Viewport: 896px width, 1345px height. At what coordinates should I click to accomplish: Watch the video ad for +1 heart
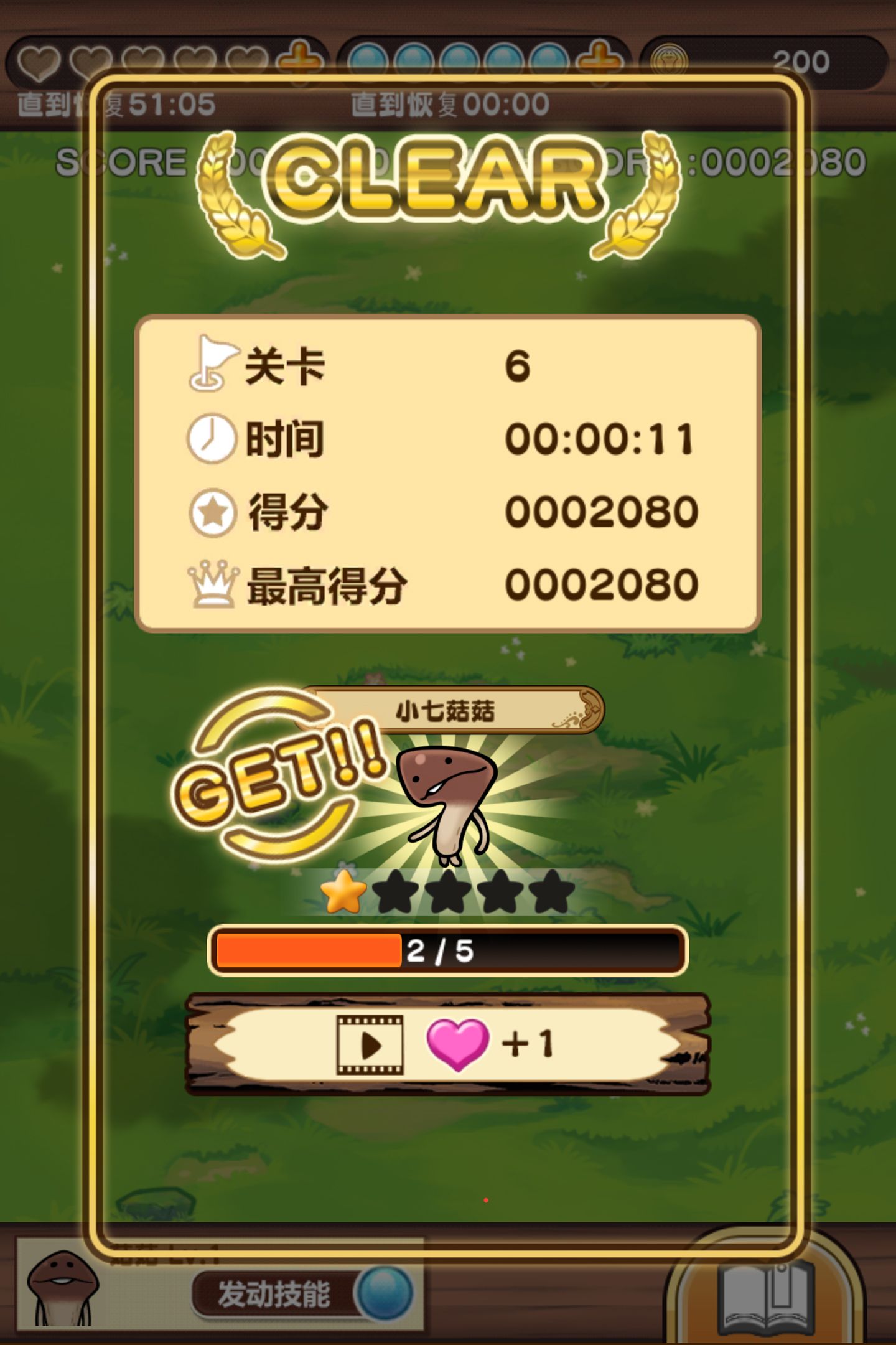448,1044
